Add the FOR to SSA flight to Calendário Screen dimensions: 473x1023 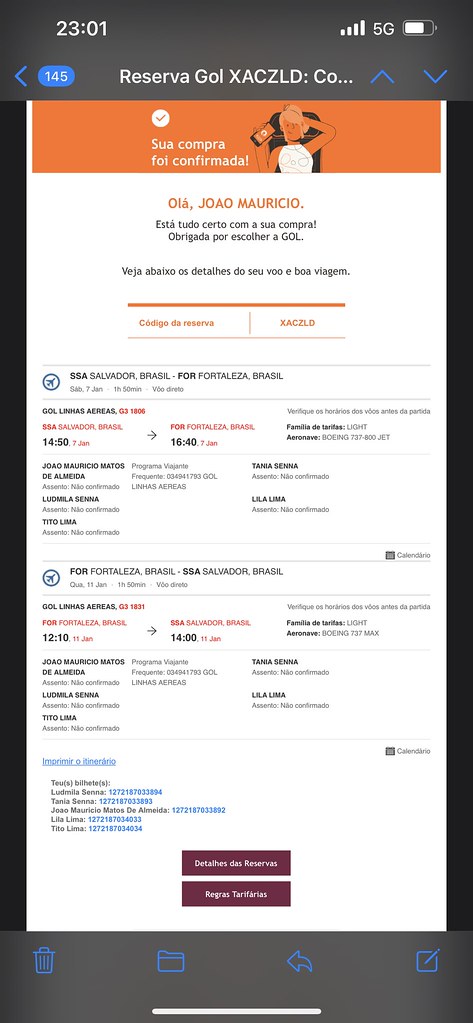408,751
